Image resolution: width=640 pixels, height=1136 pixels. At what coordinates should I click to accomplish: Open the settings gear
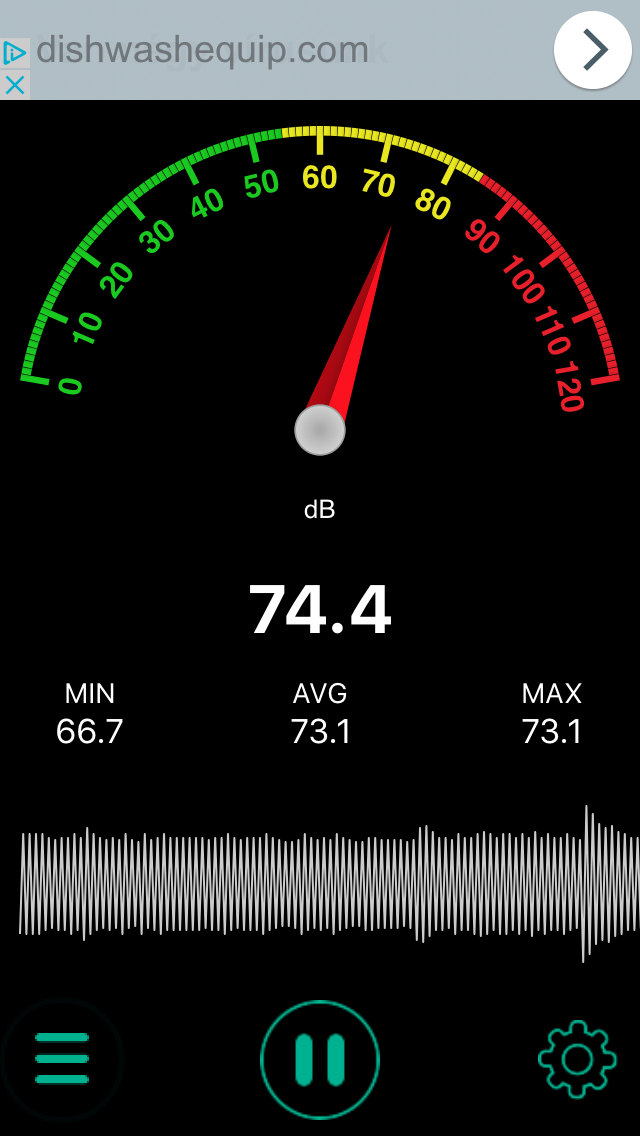tap(577, 1058)
